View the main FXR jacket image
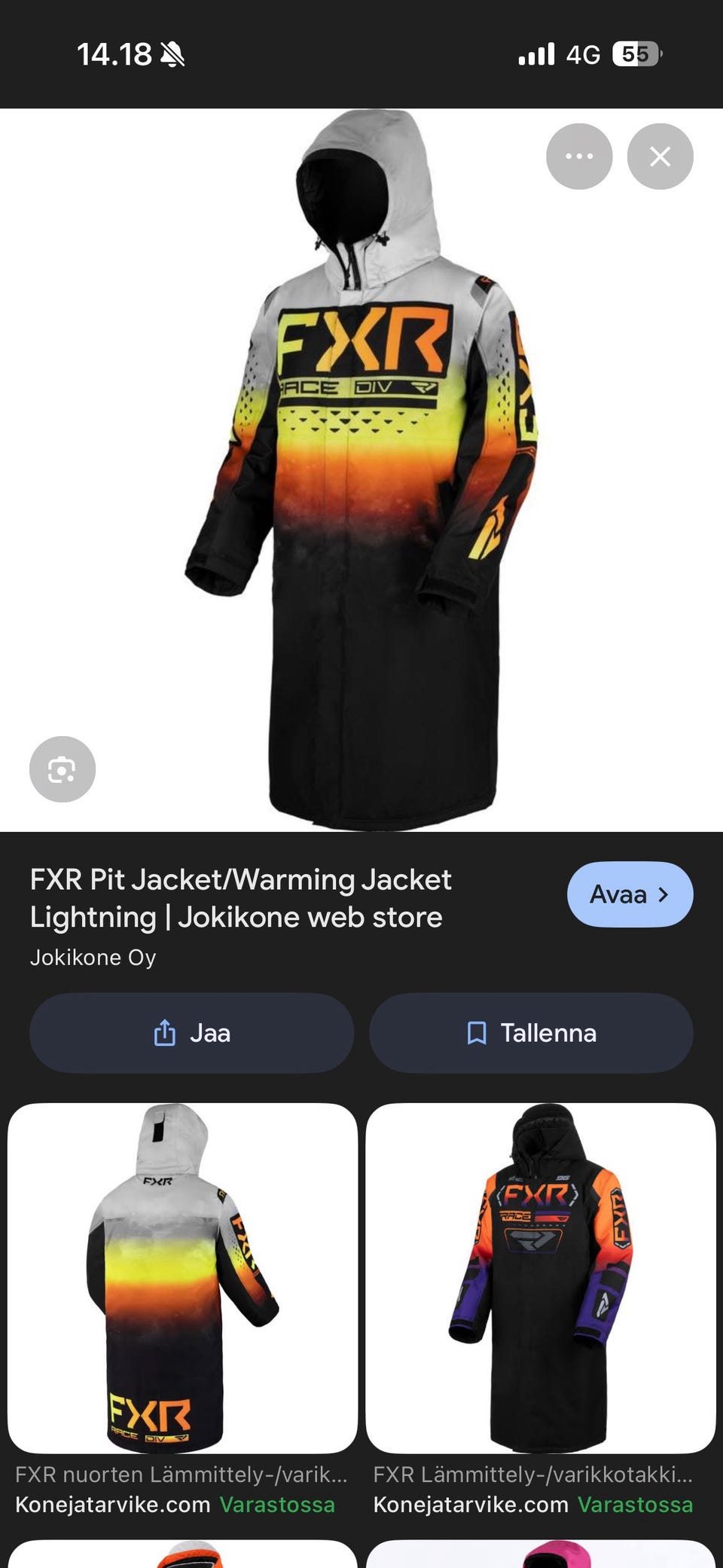 tap(361, 470)
